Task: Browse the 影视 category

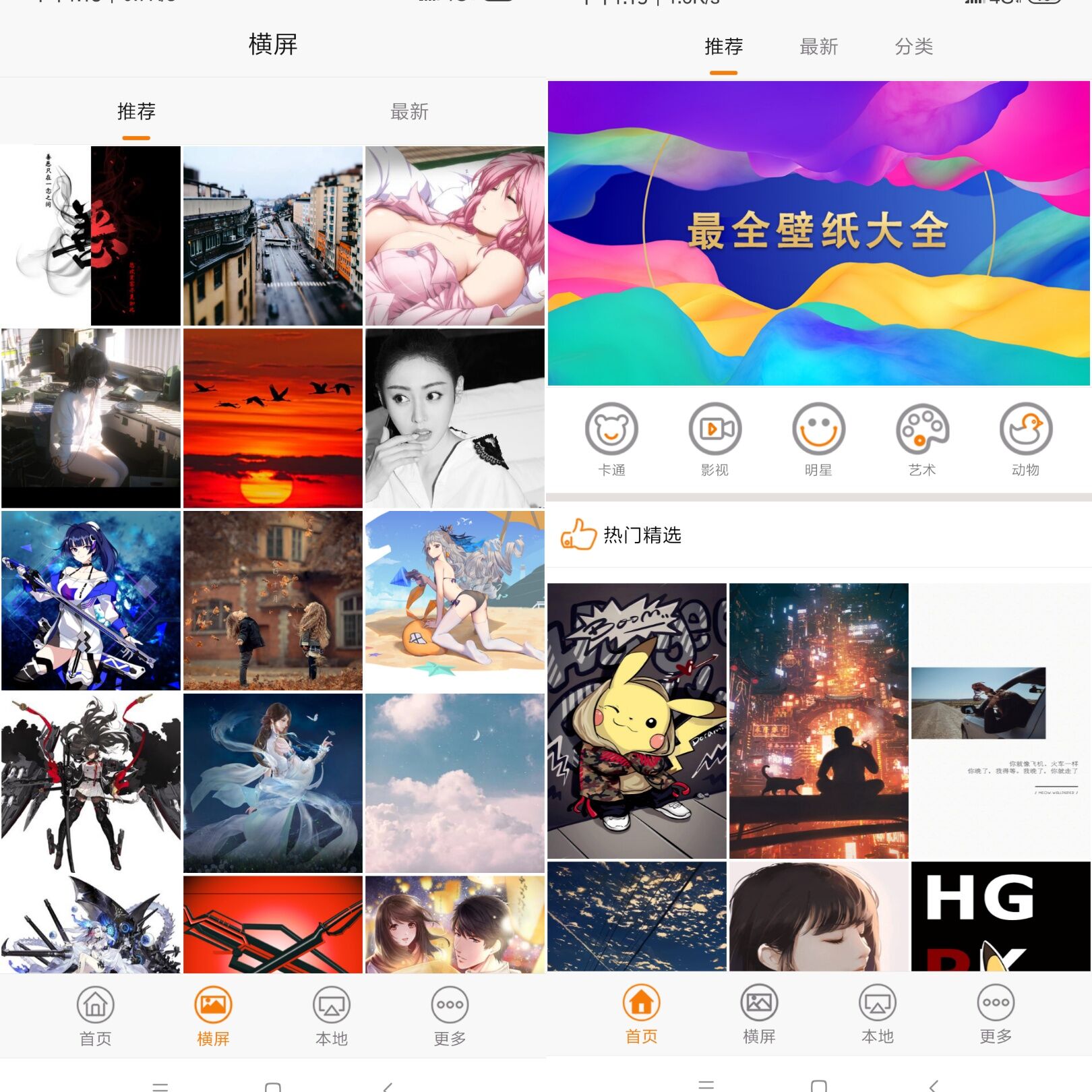Action: point(715,439)
